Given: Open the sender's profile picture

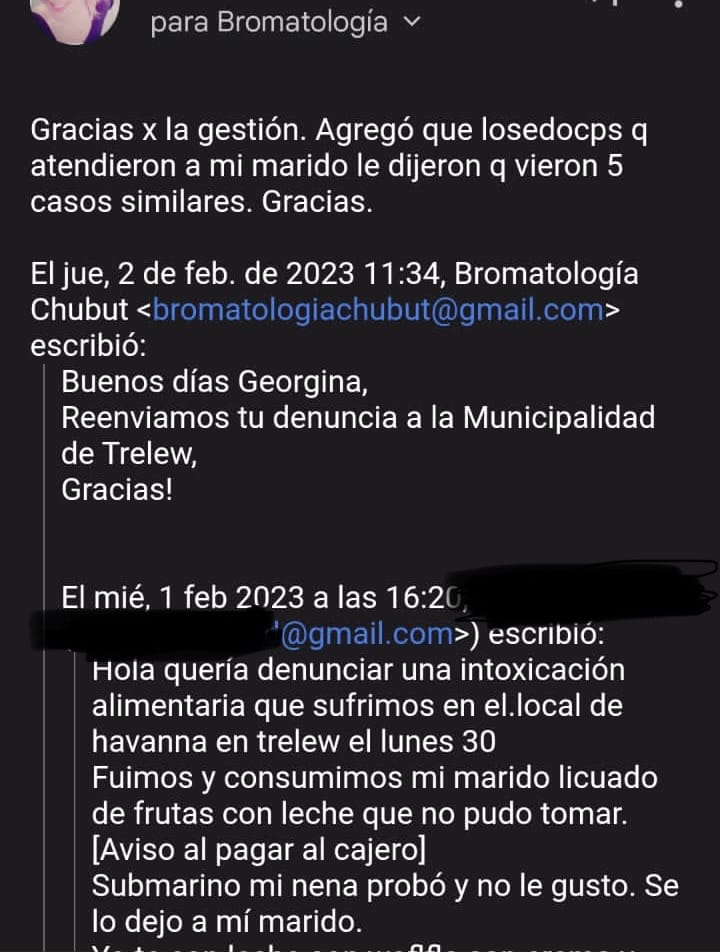Looking at the screenshot, I should pos(73,14).
